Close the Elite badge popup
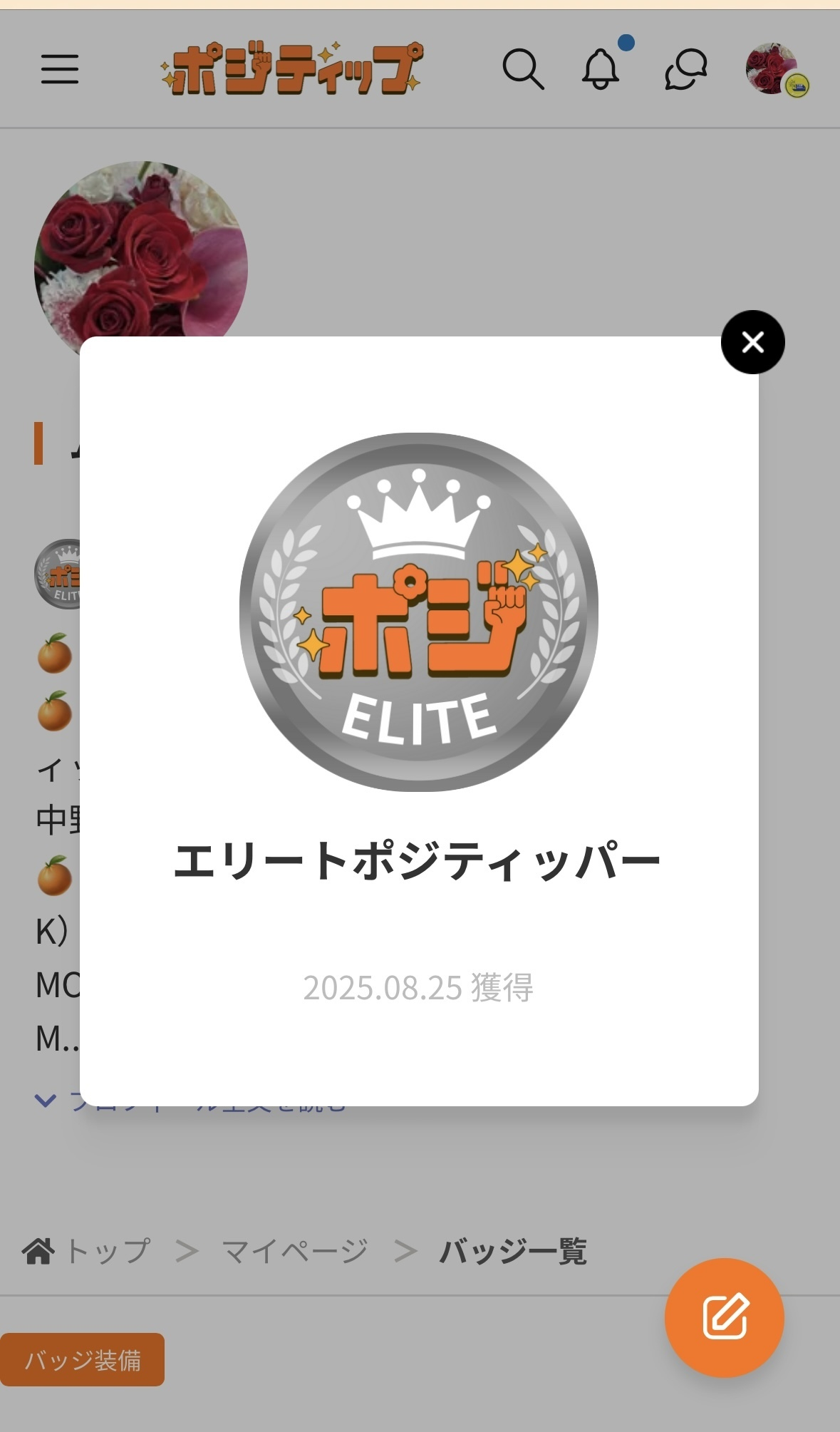This screenshot has height=1432, width=840. point(752,342)
